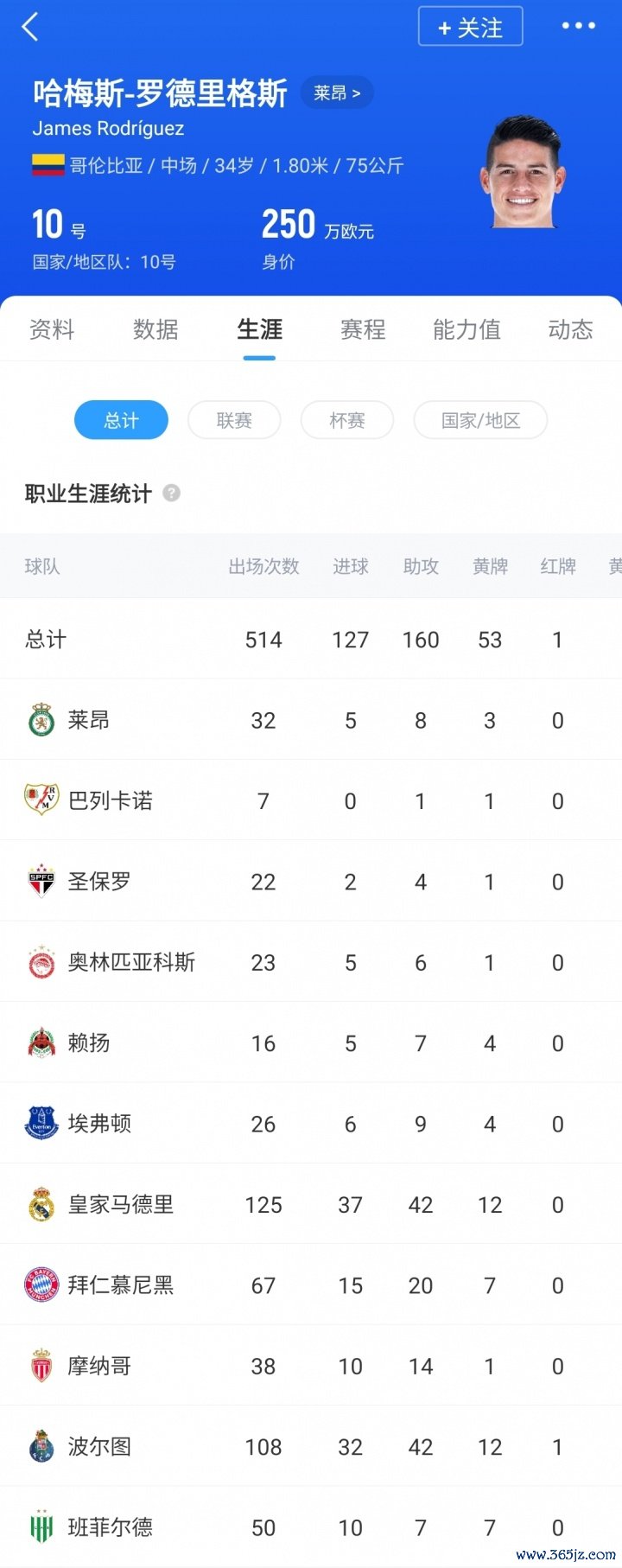Filter career stats by 杯赛
Screen dimensions: 622x1568
pyautogui.click(x=347, y=420)
